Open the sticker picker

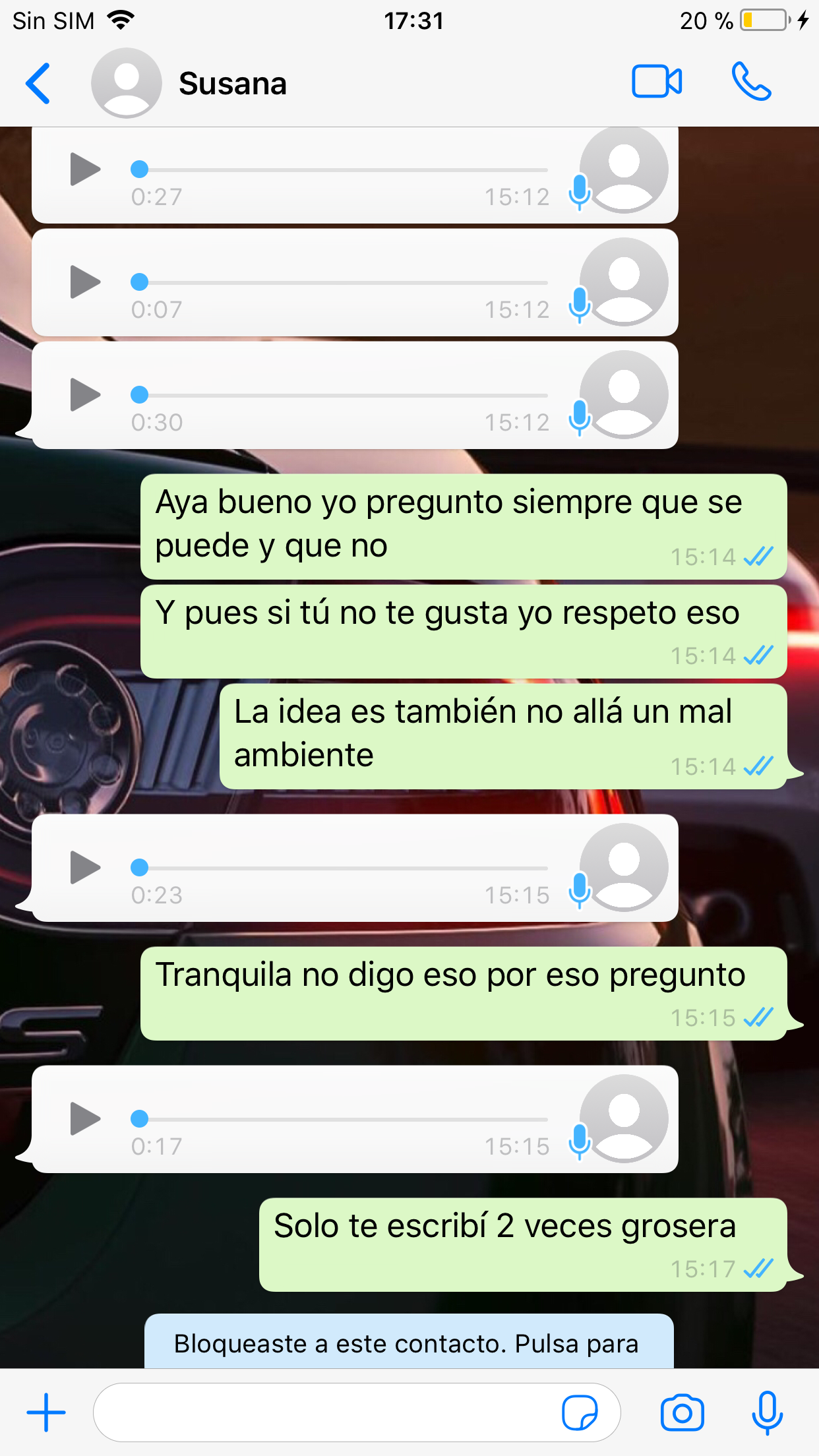[x=580, y=1412]
